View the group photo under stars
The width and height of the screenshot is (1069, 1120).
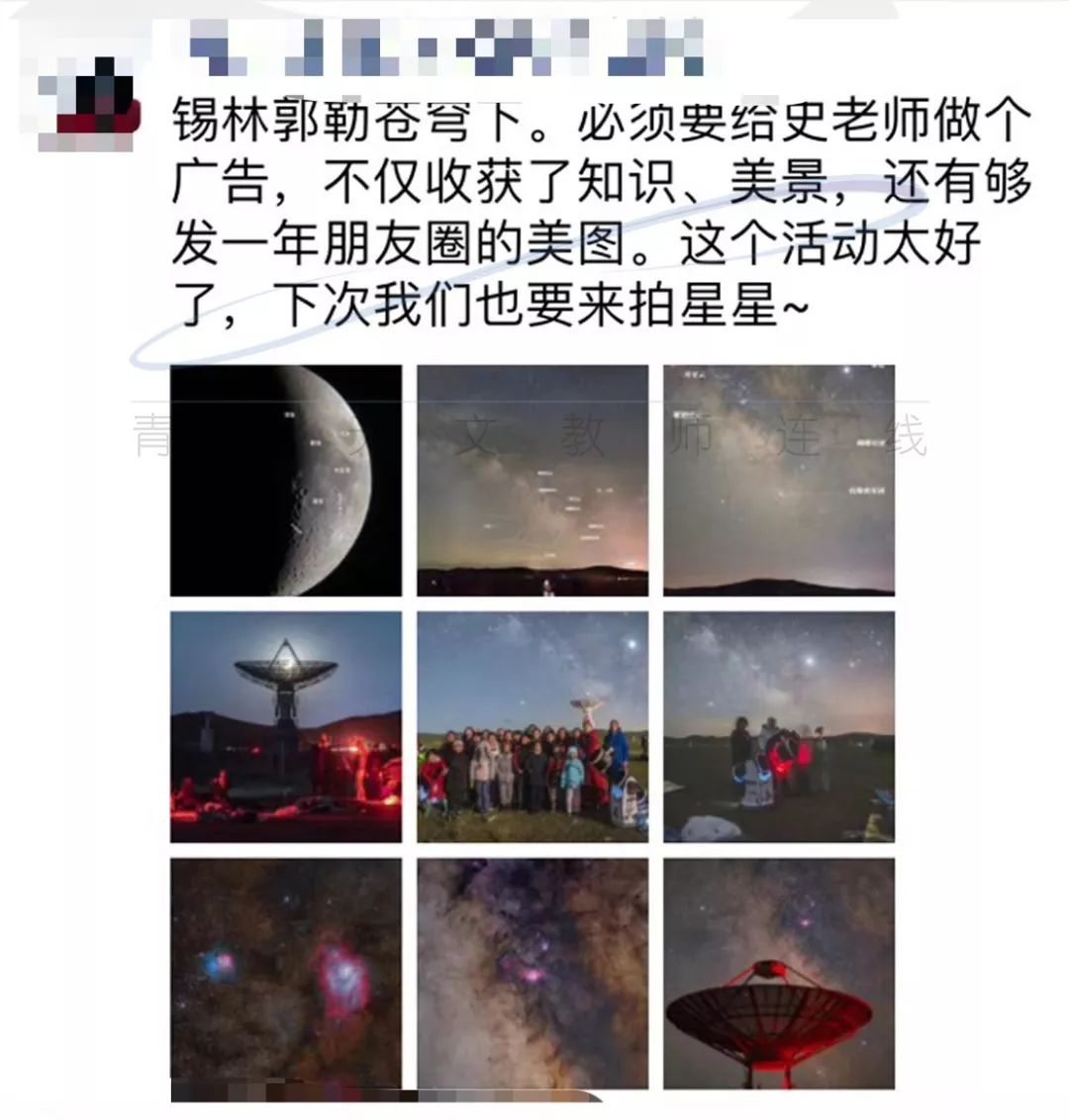(533, 727)
